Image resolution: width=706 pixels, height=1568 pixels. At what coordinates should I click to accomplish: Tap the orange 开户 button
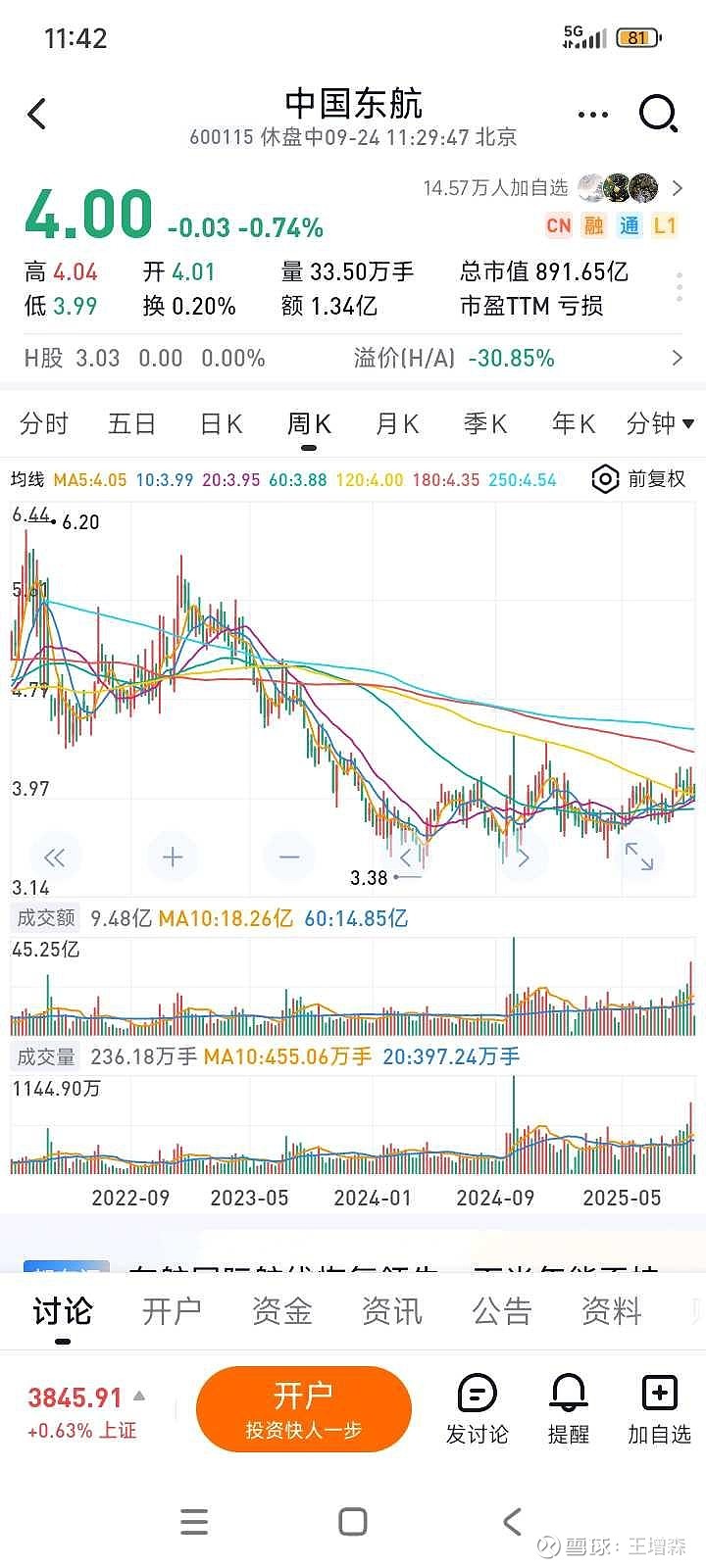(x=303, y=1408)
